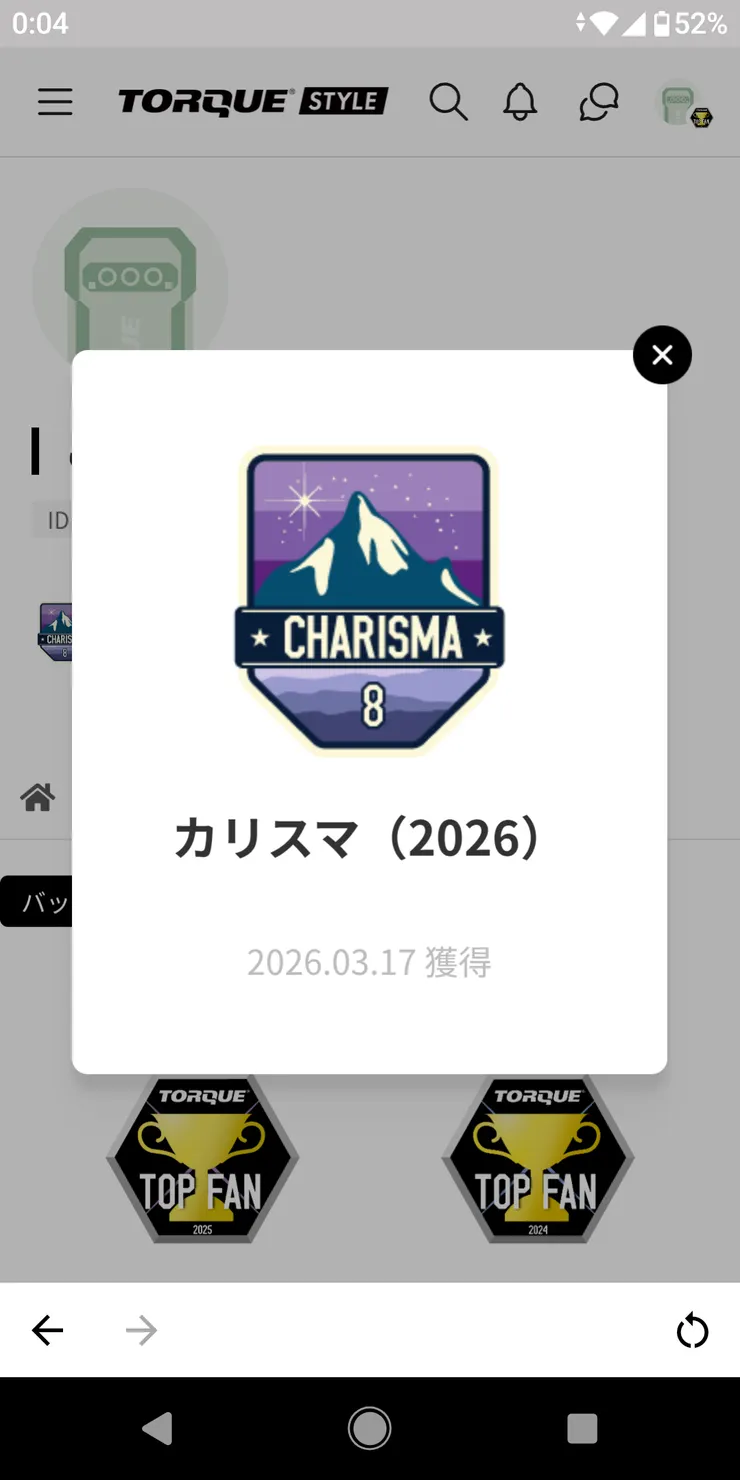This screenshot has width=740, height=1480.
Task: View the Top Fan 2025 badge
Action: tap(202, 1160)
